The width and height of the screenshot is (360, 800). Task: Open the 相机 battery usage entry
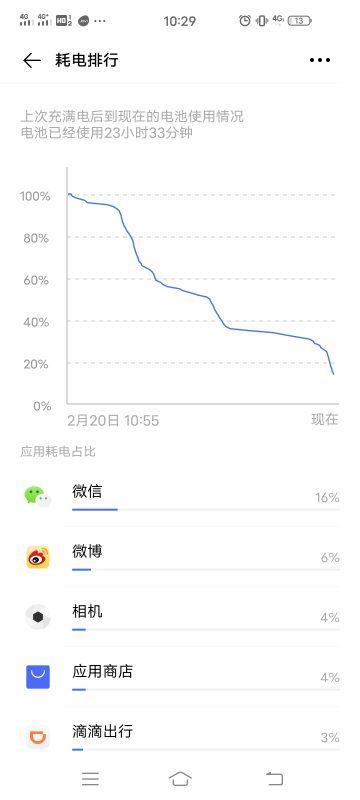tap(180, 617)
